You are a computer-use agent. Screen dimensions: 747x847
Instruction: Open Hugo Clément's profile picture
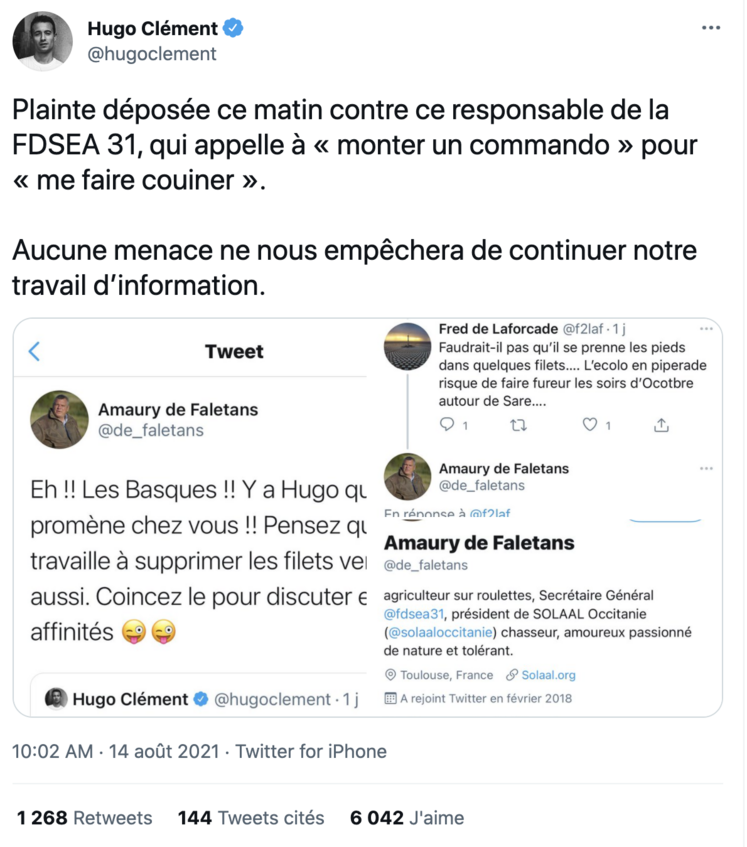click(42, 41)
